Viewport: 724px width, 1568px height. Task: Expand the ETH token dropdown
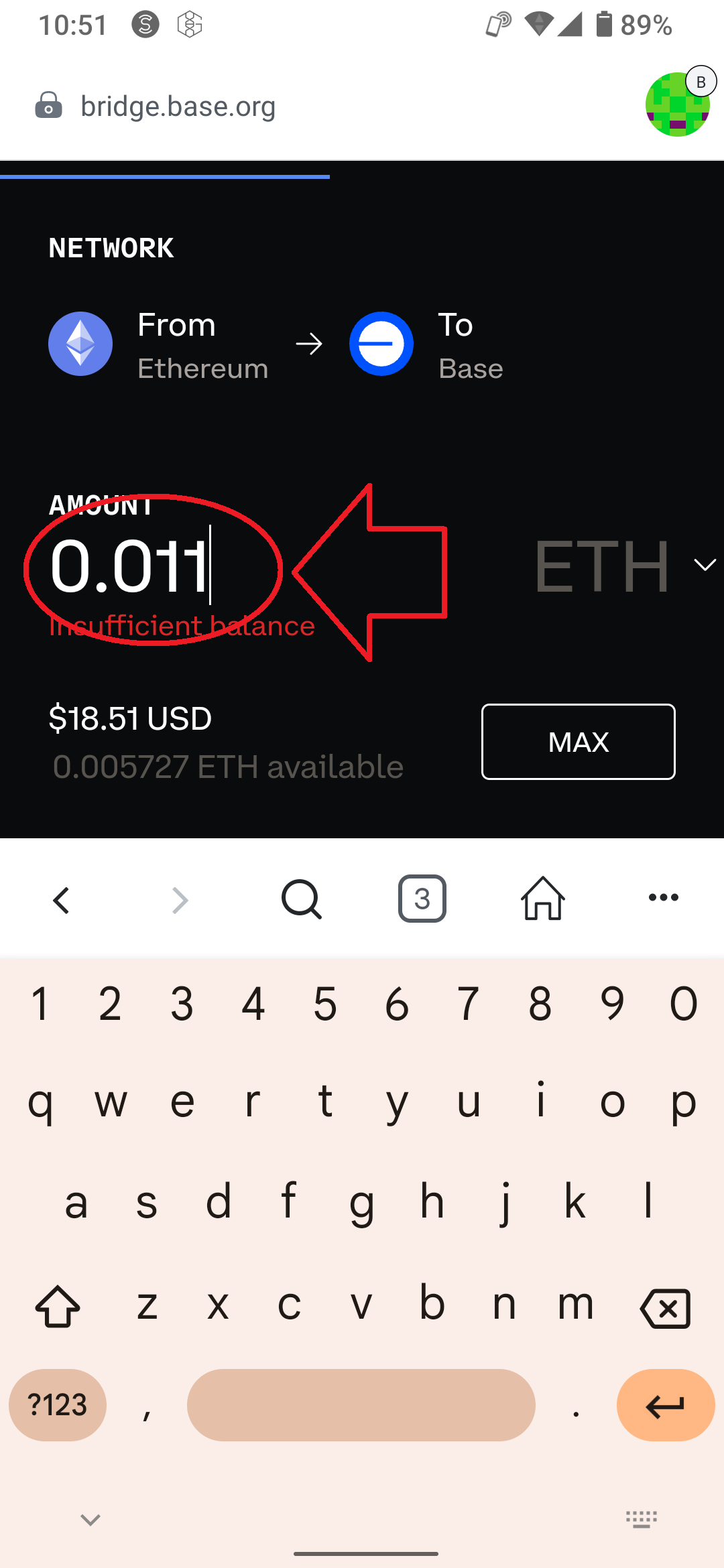pos(704,565)
